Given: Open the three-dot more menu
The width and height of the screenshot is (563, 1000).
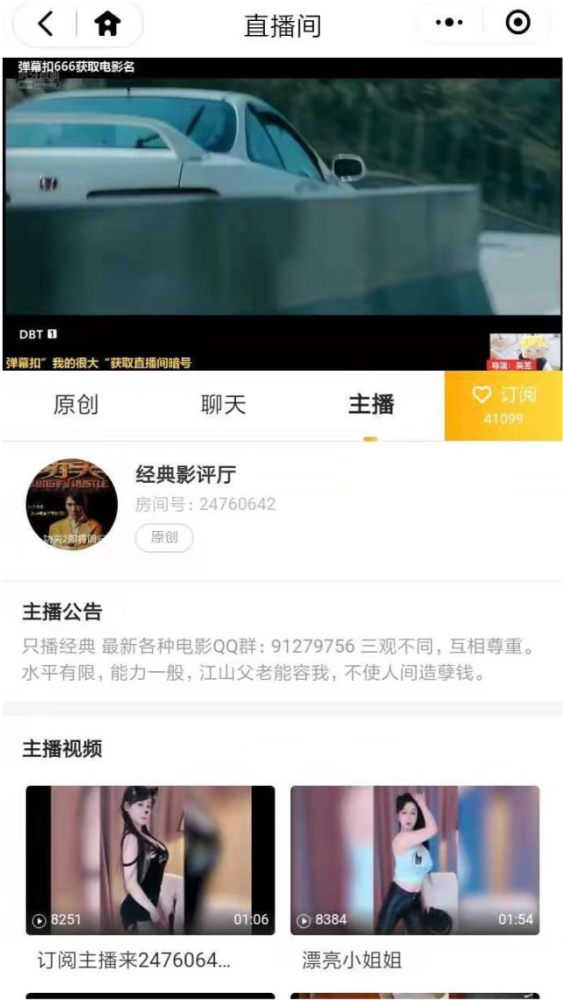Looking at the screenshot, I should [x=449, y=23].
